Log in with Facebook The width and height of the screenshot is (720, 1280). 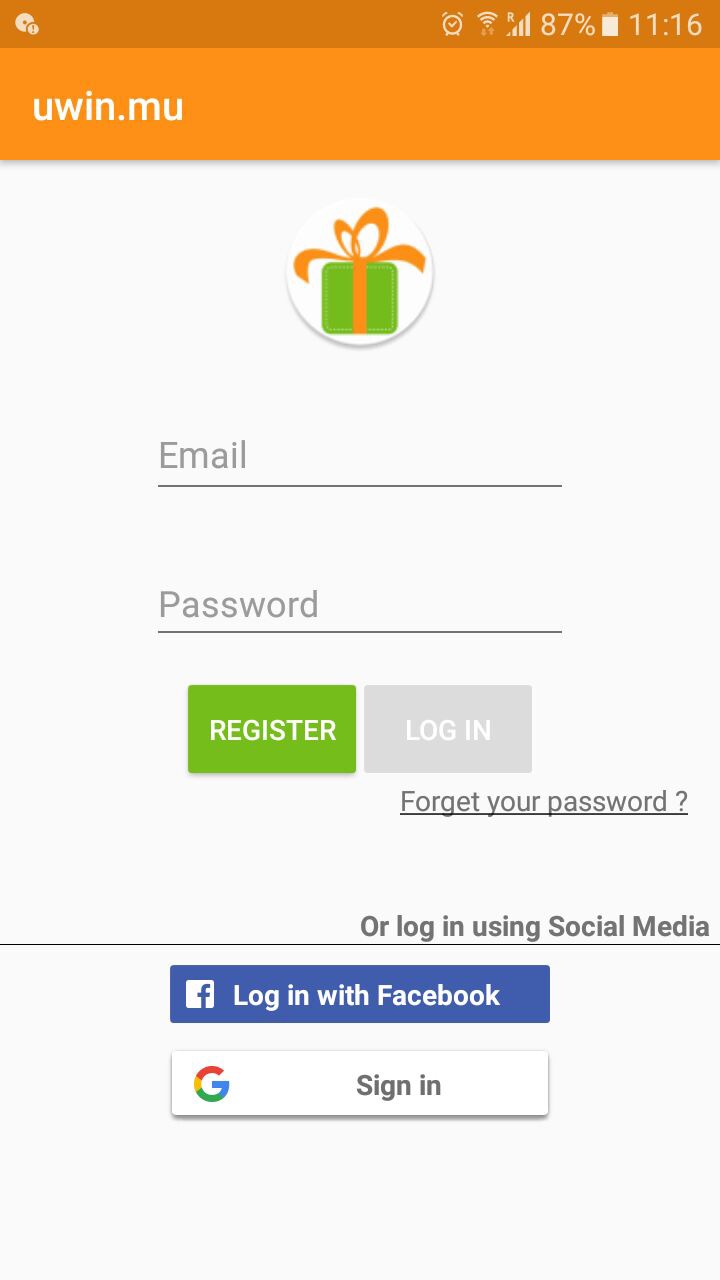(360, 994)
